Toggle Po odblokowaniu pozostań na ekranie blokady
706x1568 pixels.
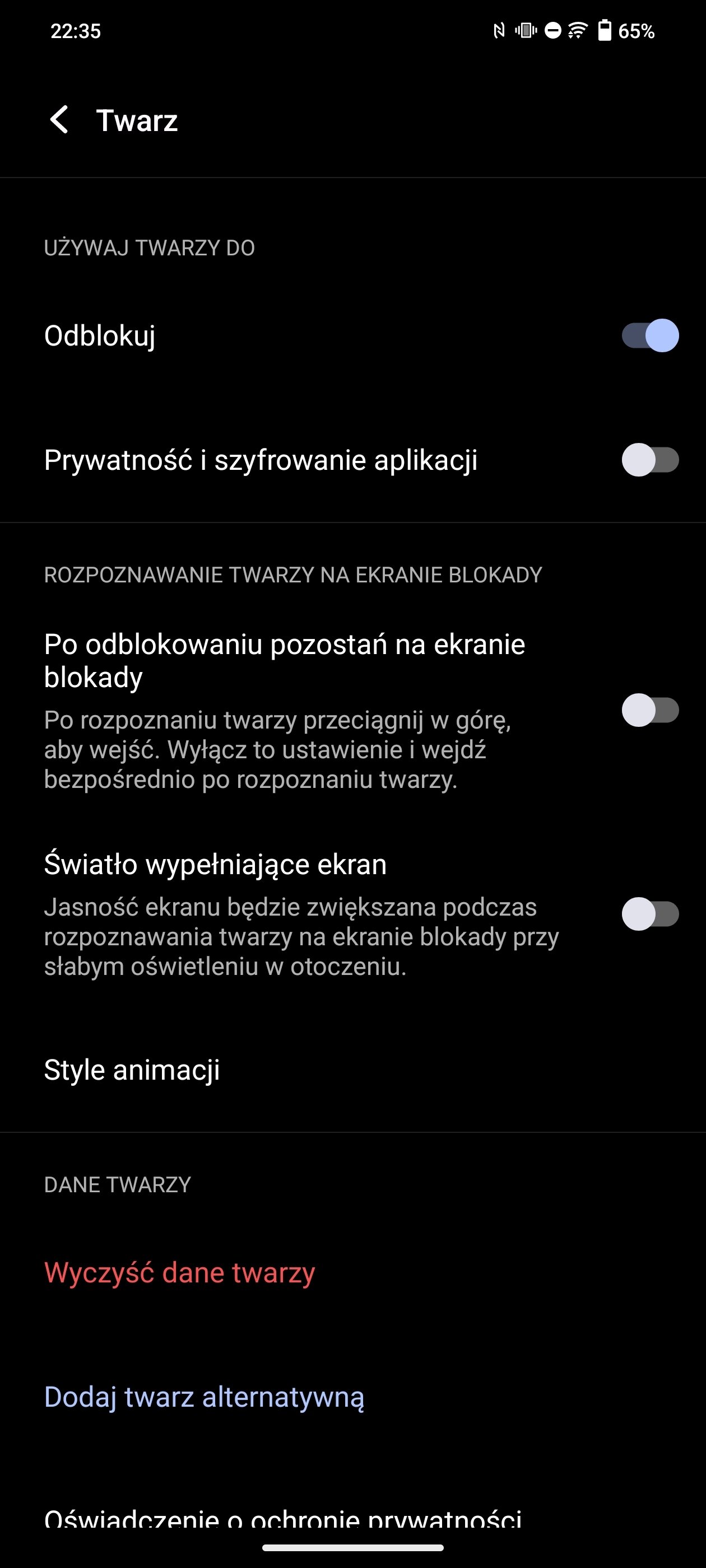click(x=649, y=710)
